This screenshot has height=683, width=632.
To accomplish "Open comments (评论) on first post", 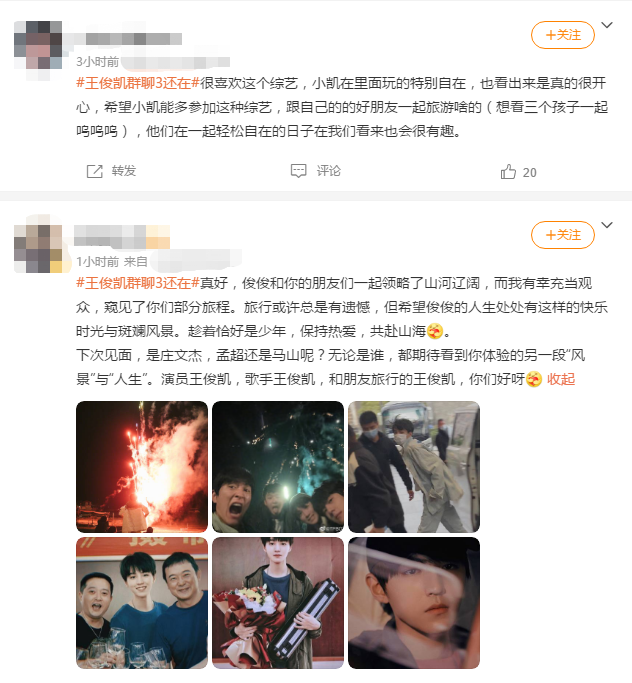I will (316, 171).
